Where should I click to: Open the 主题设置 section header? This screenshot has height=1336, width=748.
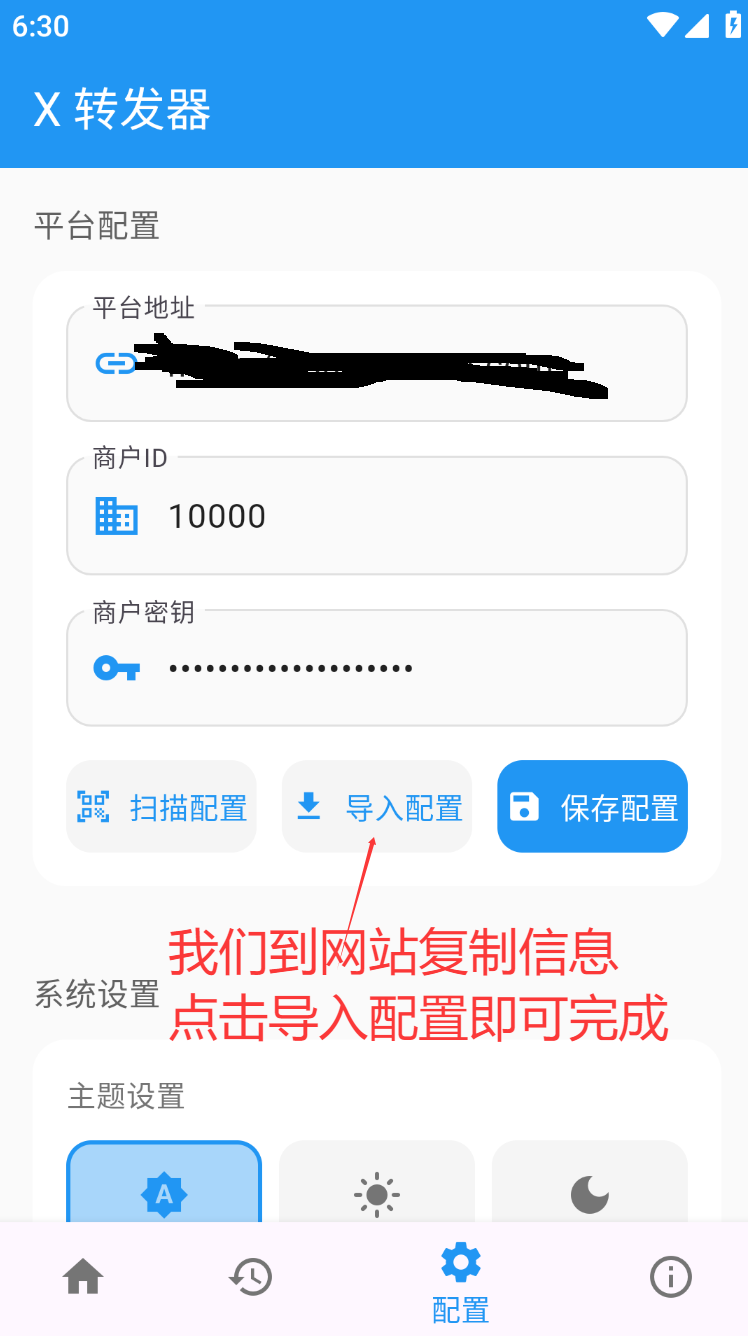tap(124, 1097)
